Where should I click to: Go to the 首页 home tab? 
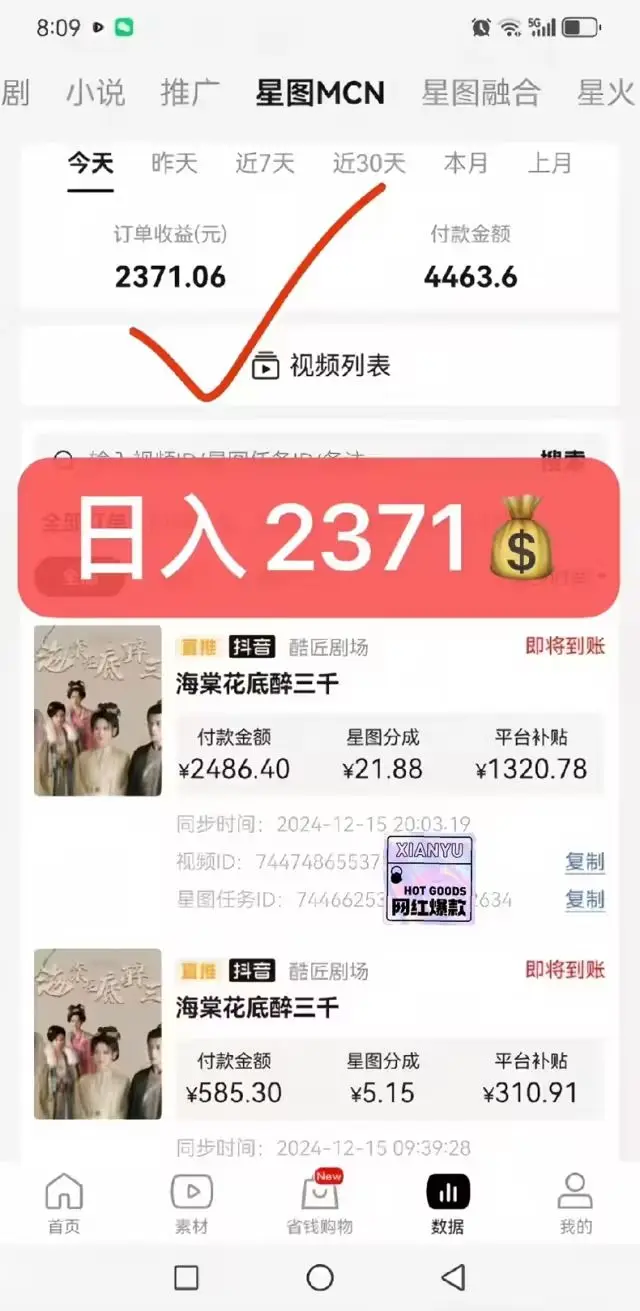[x=64, y=1203]
